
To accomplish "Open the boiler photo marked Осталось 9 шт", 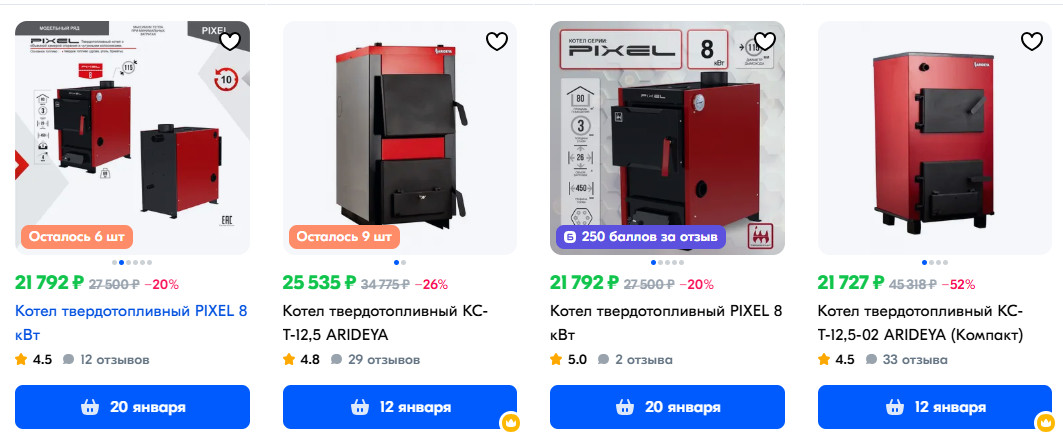I will point(400,140).
